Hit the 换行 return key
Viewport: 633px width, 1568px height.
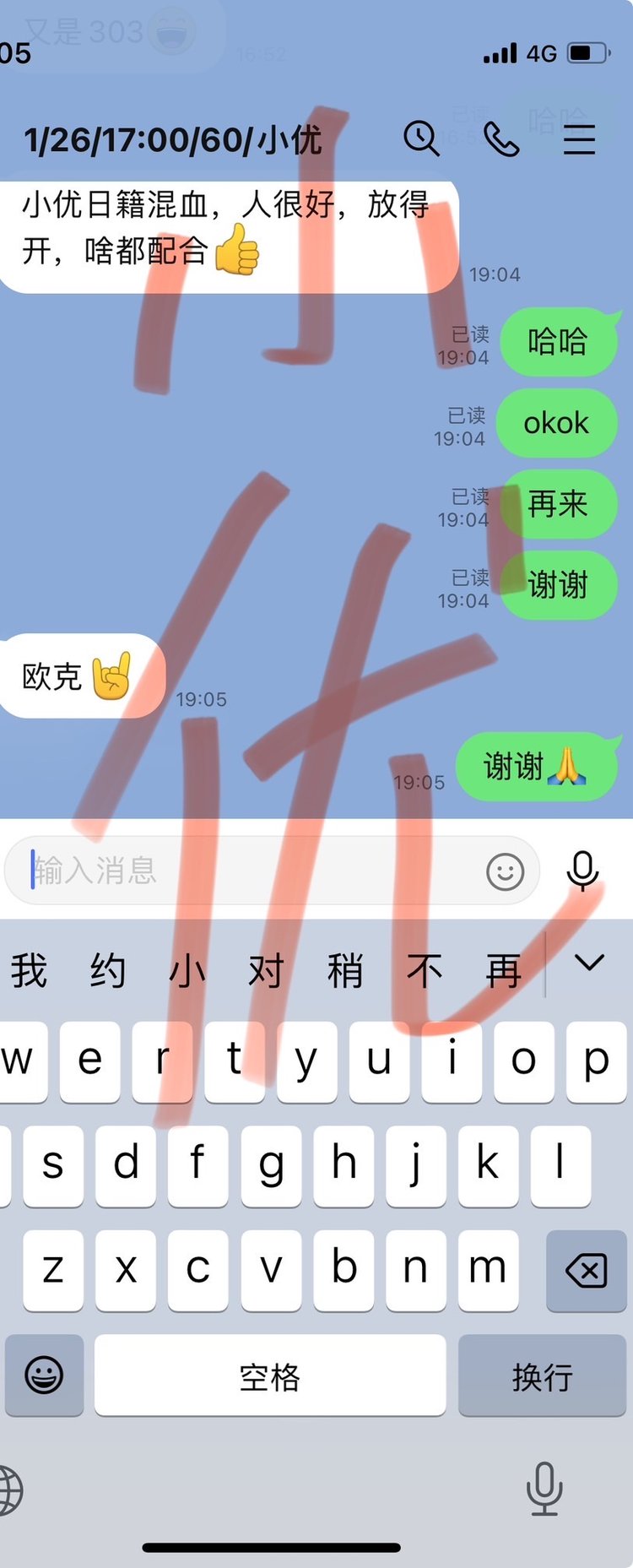coord(542,1376)
